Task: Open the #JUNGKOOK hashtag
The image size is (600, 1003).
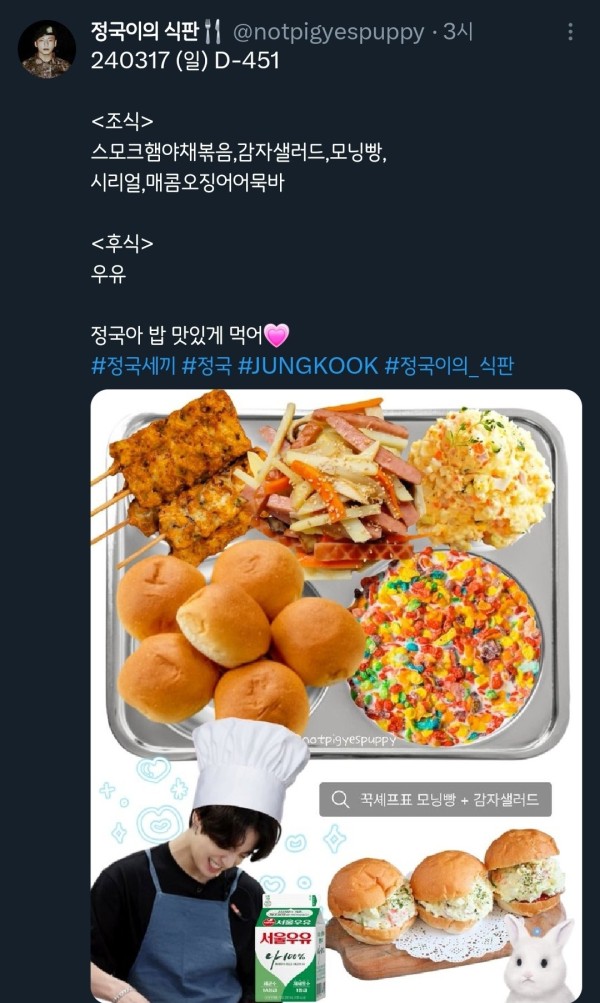Action: click(308, 365)
